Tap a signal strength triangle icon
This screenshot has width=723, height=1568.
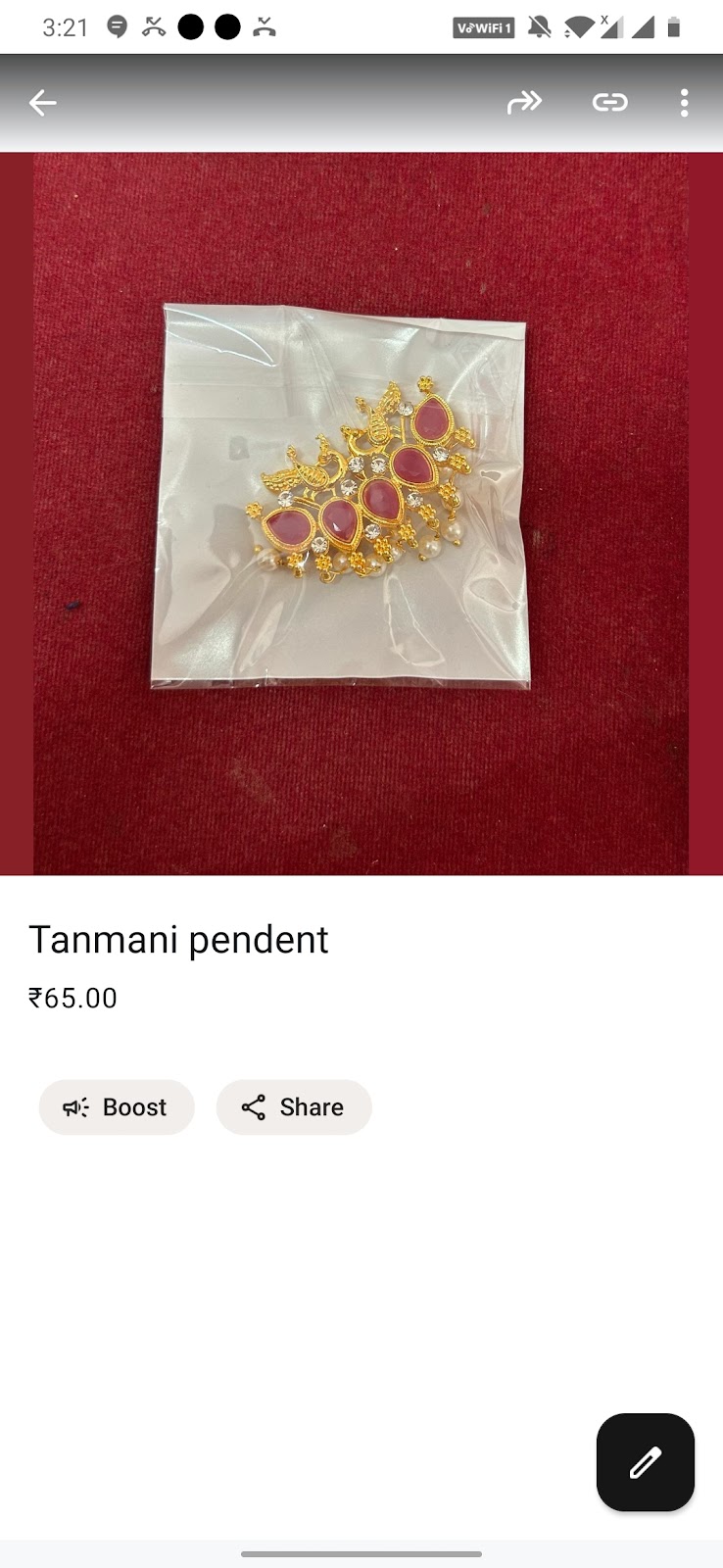tap(642, 27)
